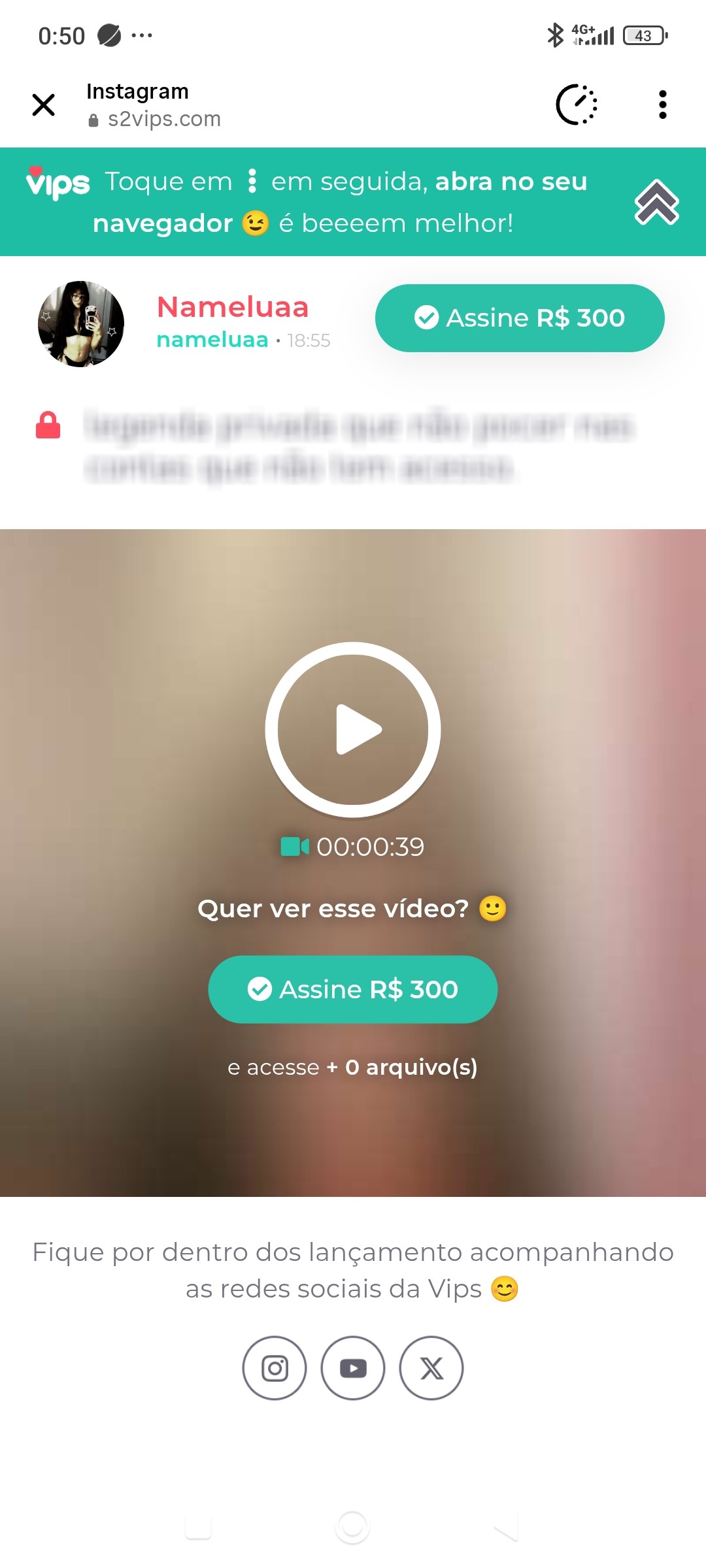Visit the Vips YouTube channel
This screenshot has height=1568, width=706.
point(353,1367)
